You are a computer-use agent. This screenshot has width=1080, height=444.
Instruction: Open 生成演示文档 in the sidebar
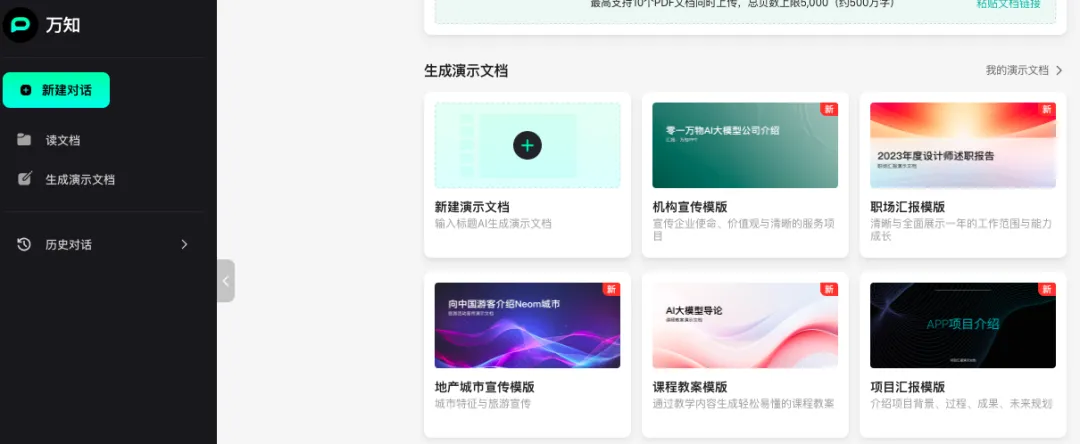pyautogui.click(x=79, y=180)
